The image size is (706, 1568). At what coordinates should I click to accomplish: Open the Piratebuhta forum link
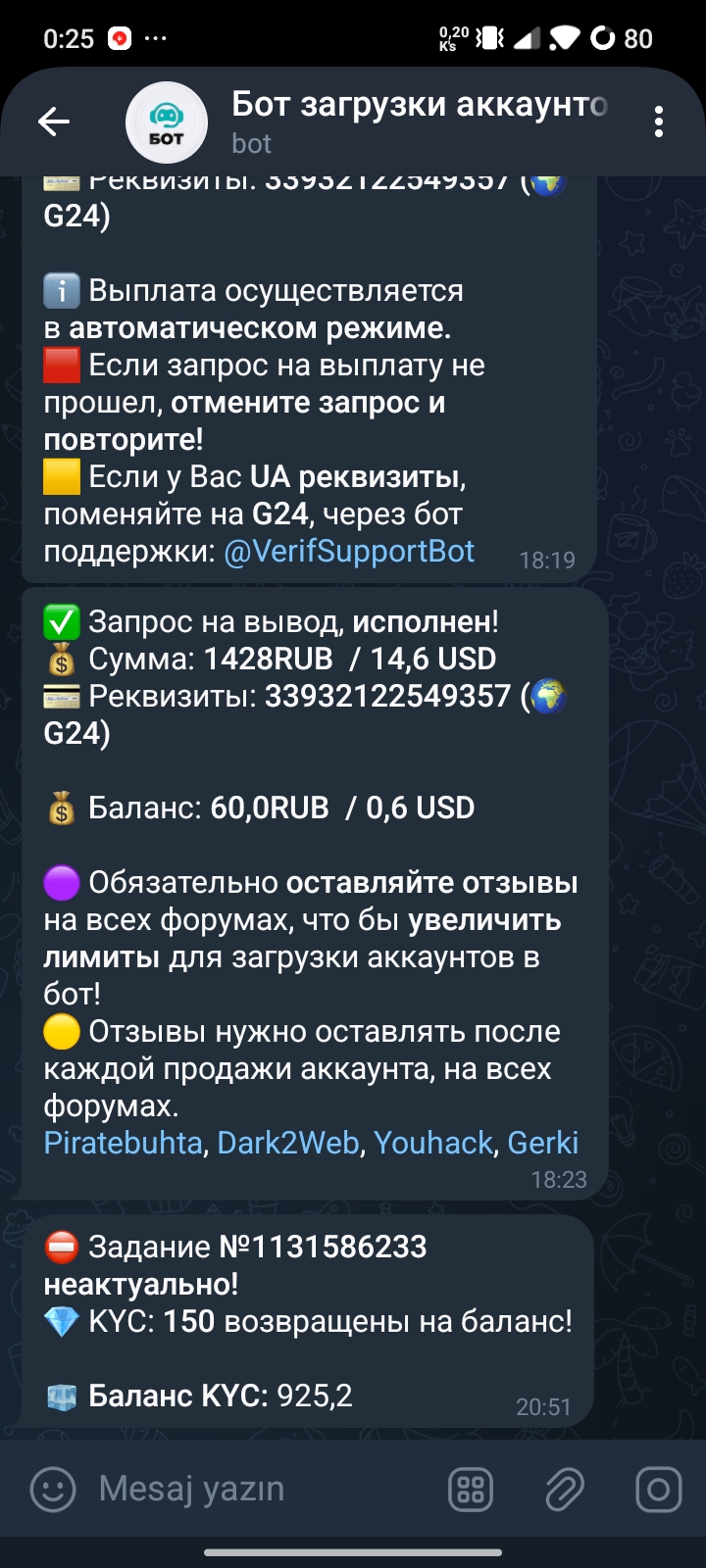pyautogui.click(x=123, y=1143)
